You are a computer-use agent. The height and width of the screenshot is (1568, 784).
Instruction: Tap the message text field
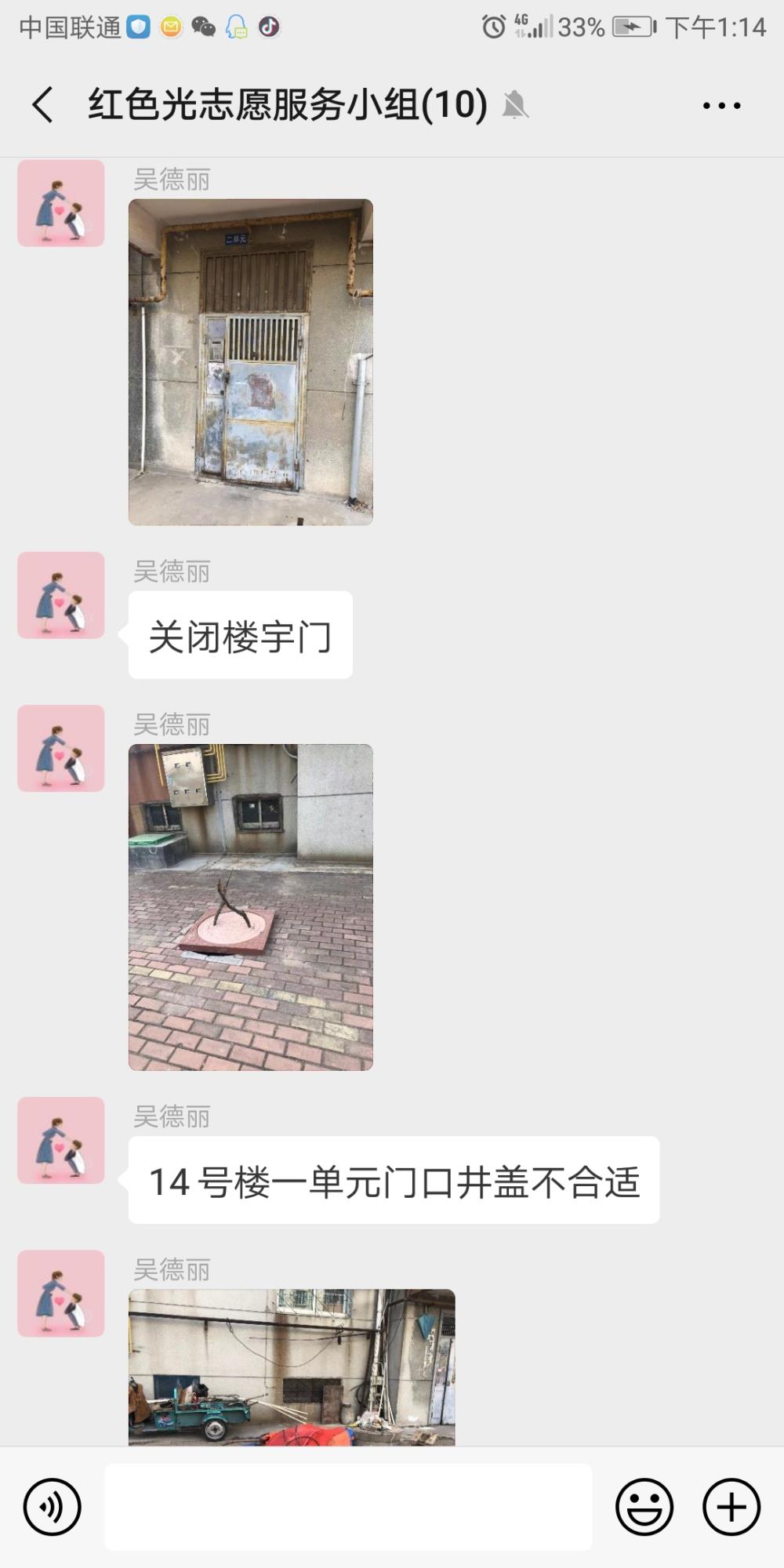[348, 1507]
